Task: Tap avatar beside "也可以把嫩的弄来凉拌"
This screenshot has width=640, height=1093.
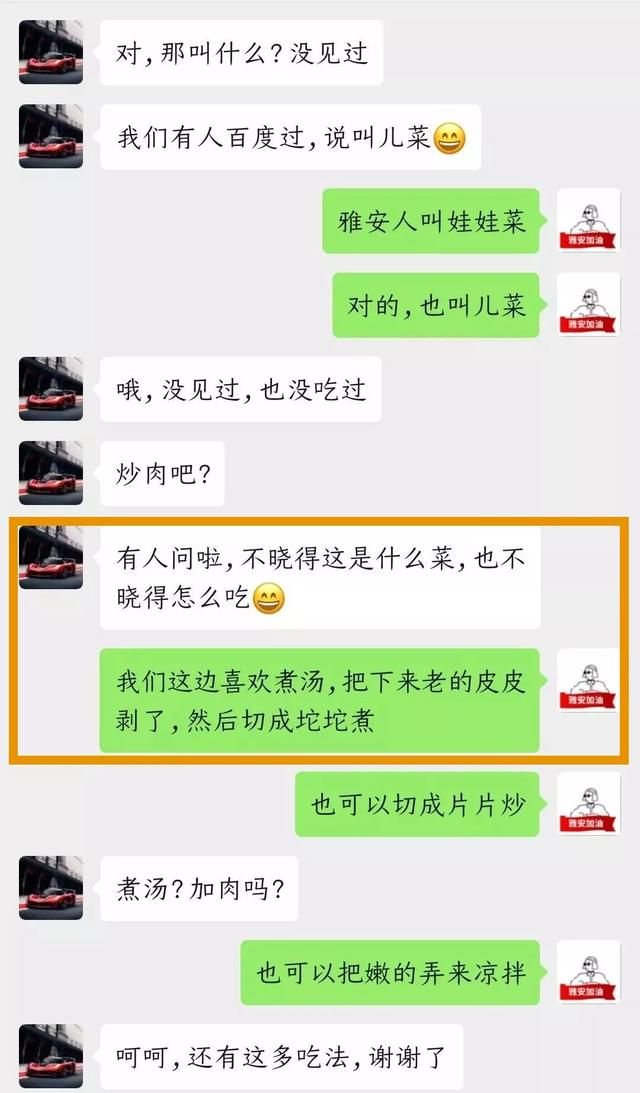Action: [x=588, y=972]
